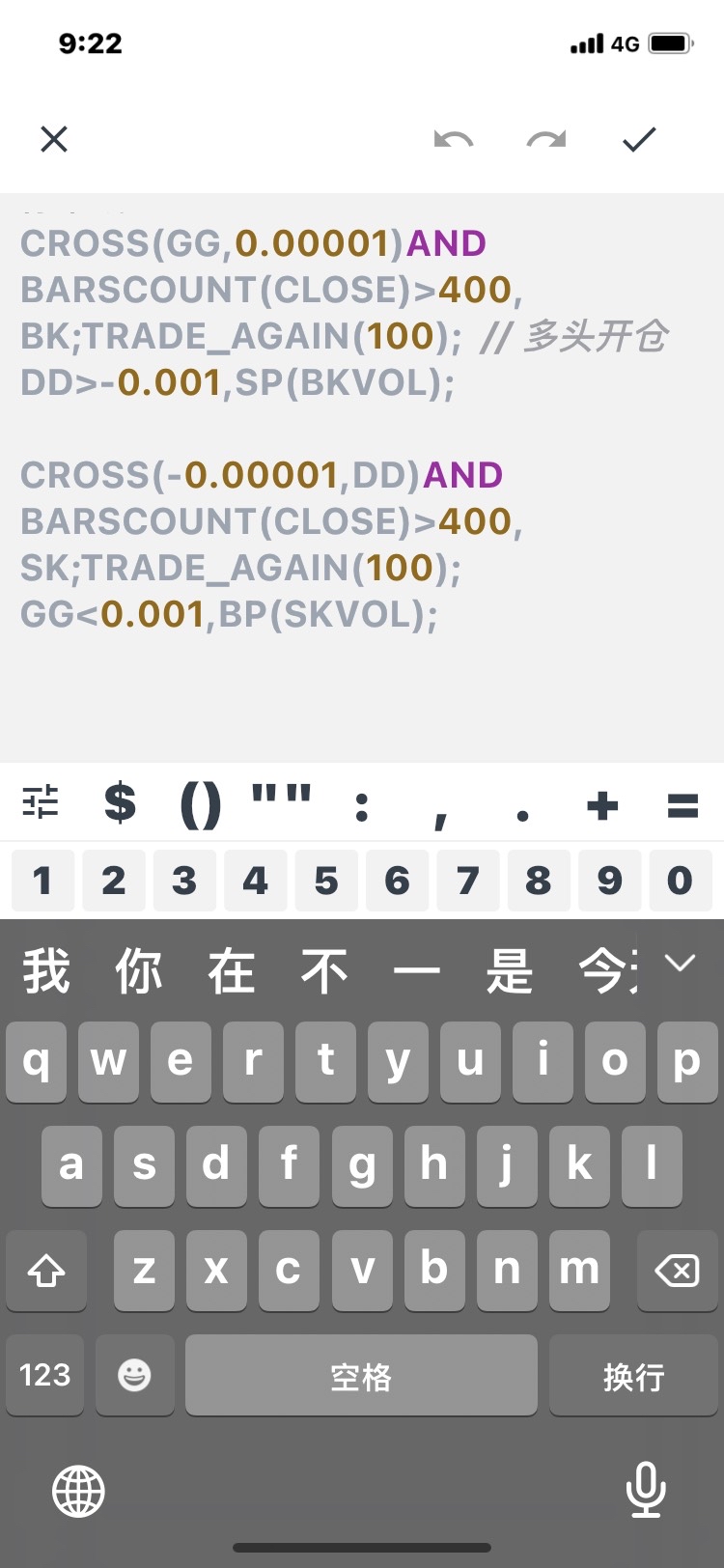Switch keyboard language with the globe
This screenshot has width=724, height=1568.
tap(78, 1490)
